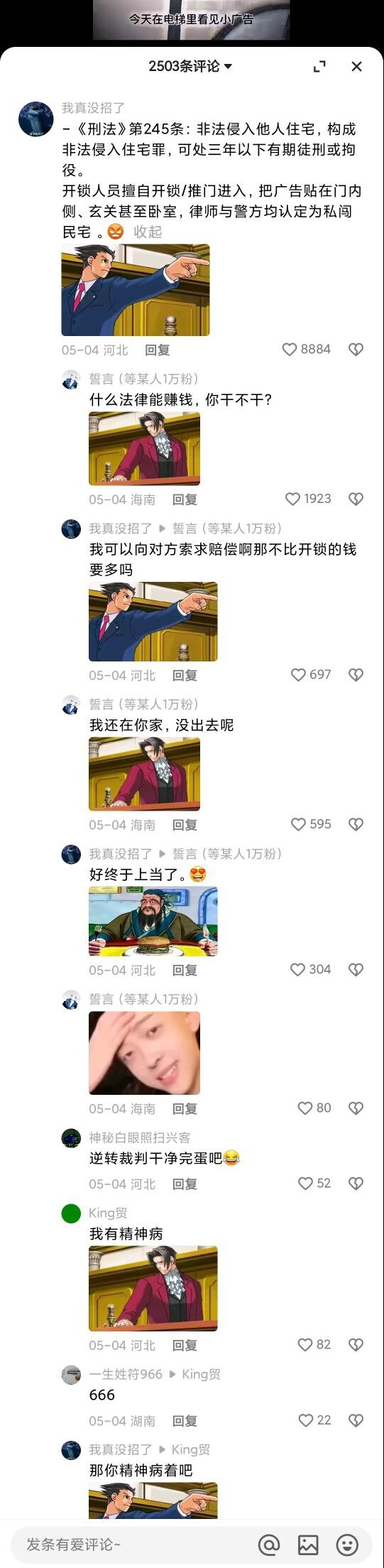Open King贸's profile avatar
This screenshot has height=1568, width=384.
click(71, 1213)
